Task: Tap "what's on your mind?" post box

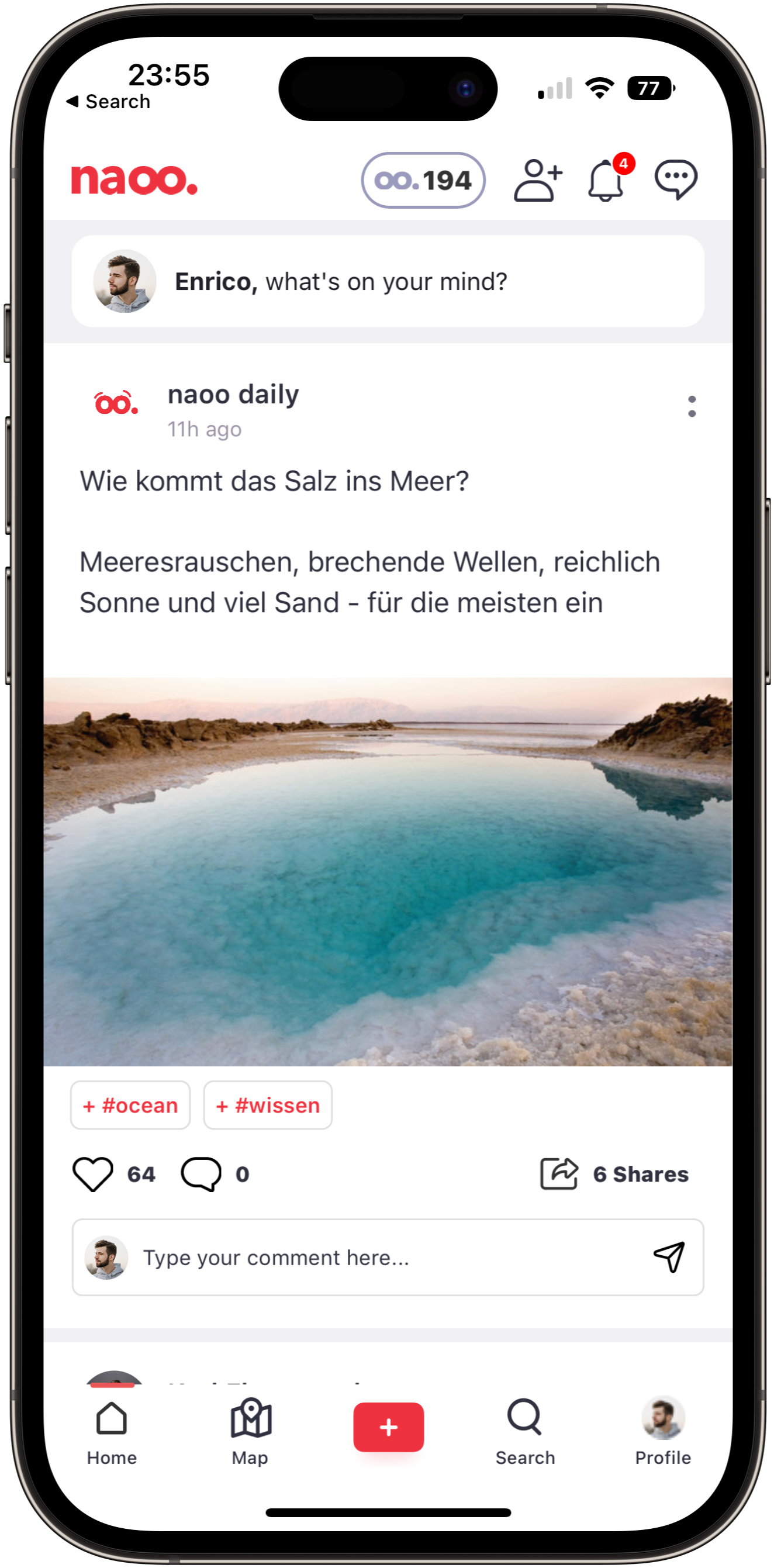Action: pos(388,282)
